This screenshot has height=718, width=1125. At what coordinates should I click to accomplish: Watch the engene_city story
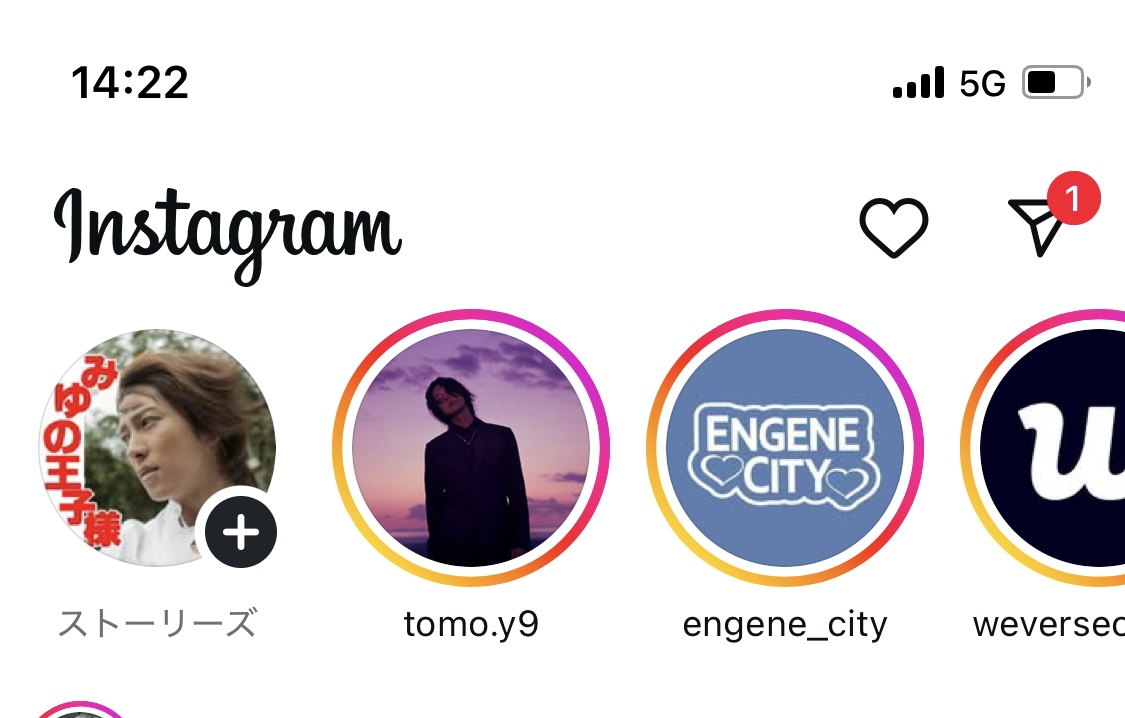pyautogui.click(x=785, y=447)
